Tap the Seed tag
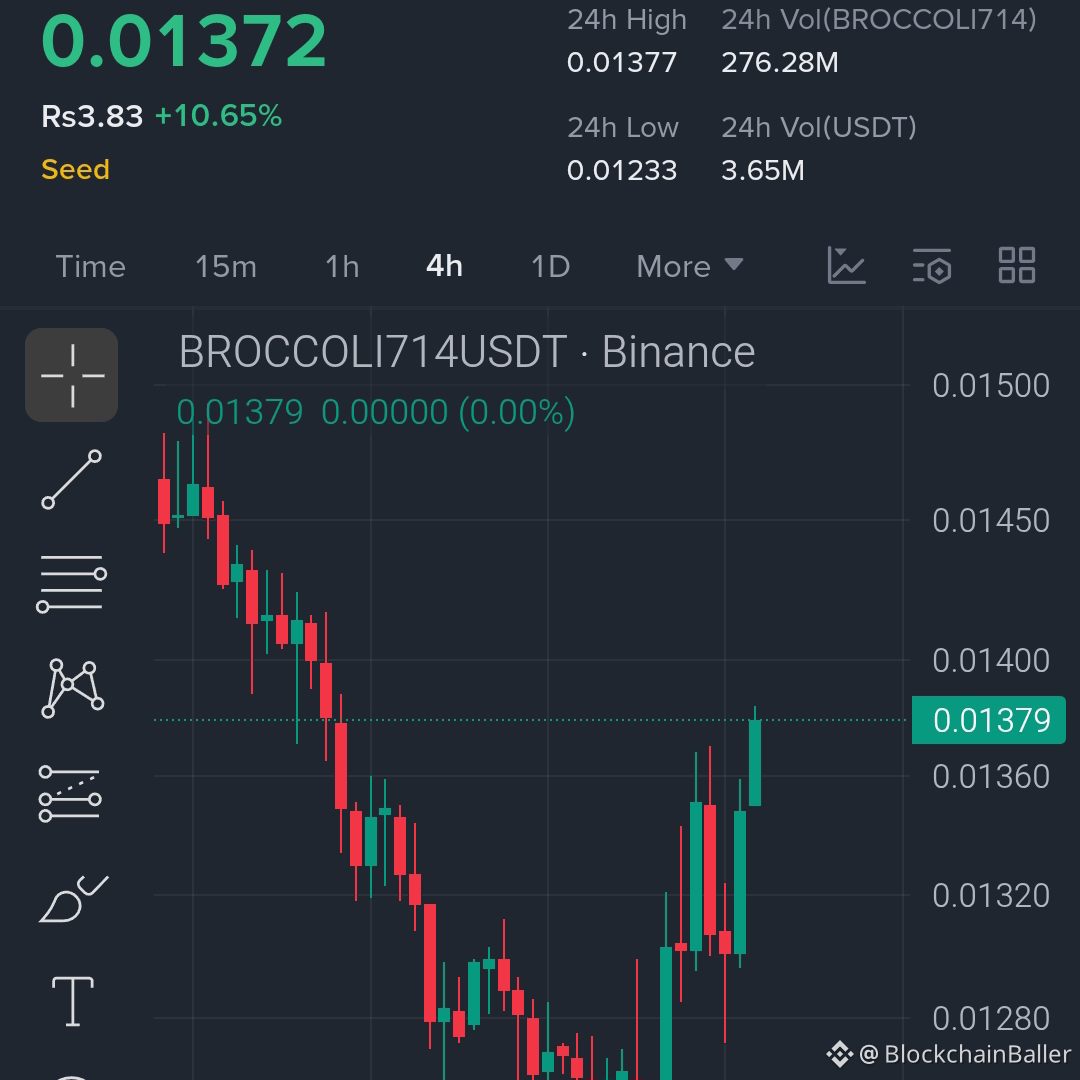Screen dimensions: 1080x1080 pos(75,170)
